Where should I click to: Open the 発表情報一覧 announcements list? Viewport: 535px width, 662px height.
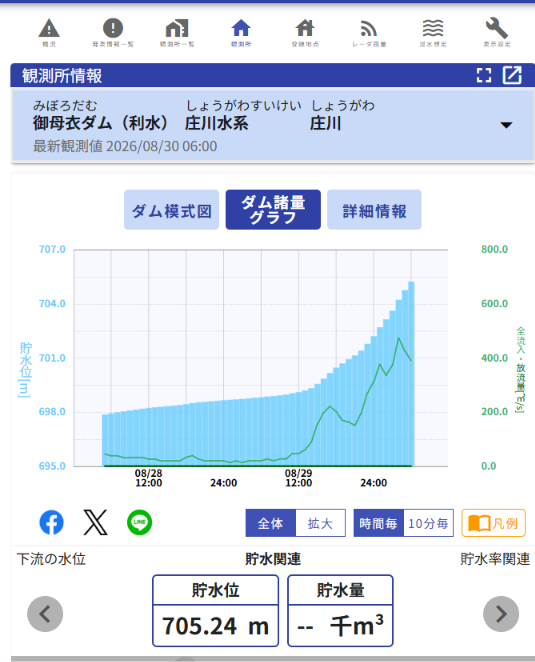tap(113, 33)
